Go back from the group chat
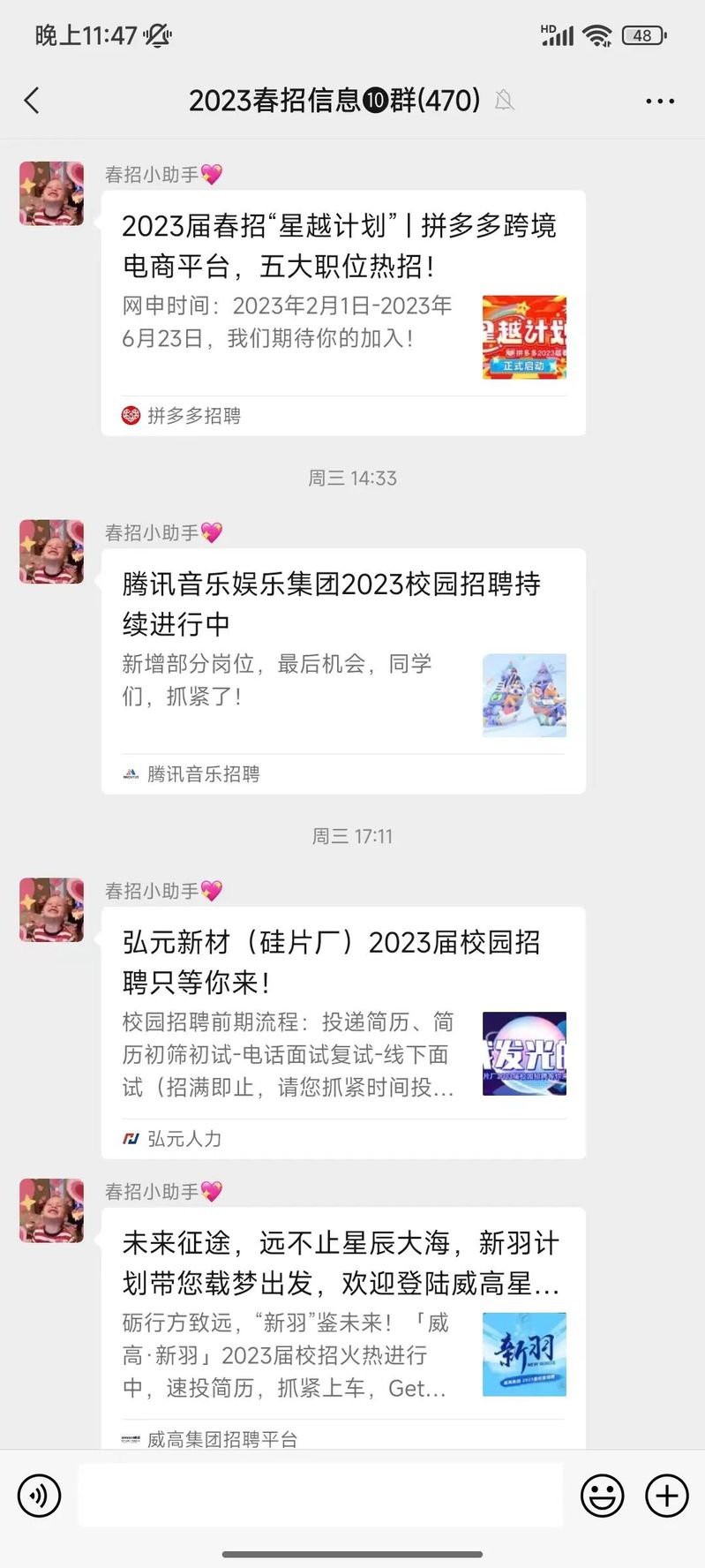 32,101
